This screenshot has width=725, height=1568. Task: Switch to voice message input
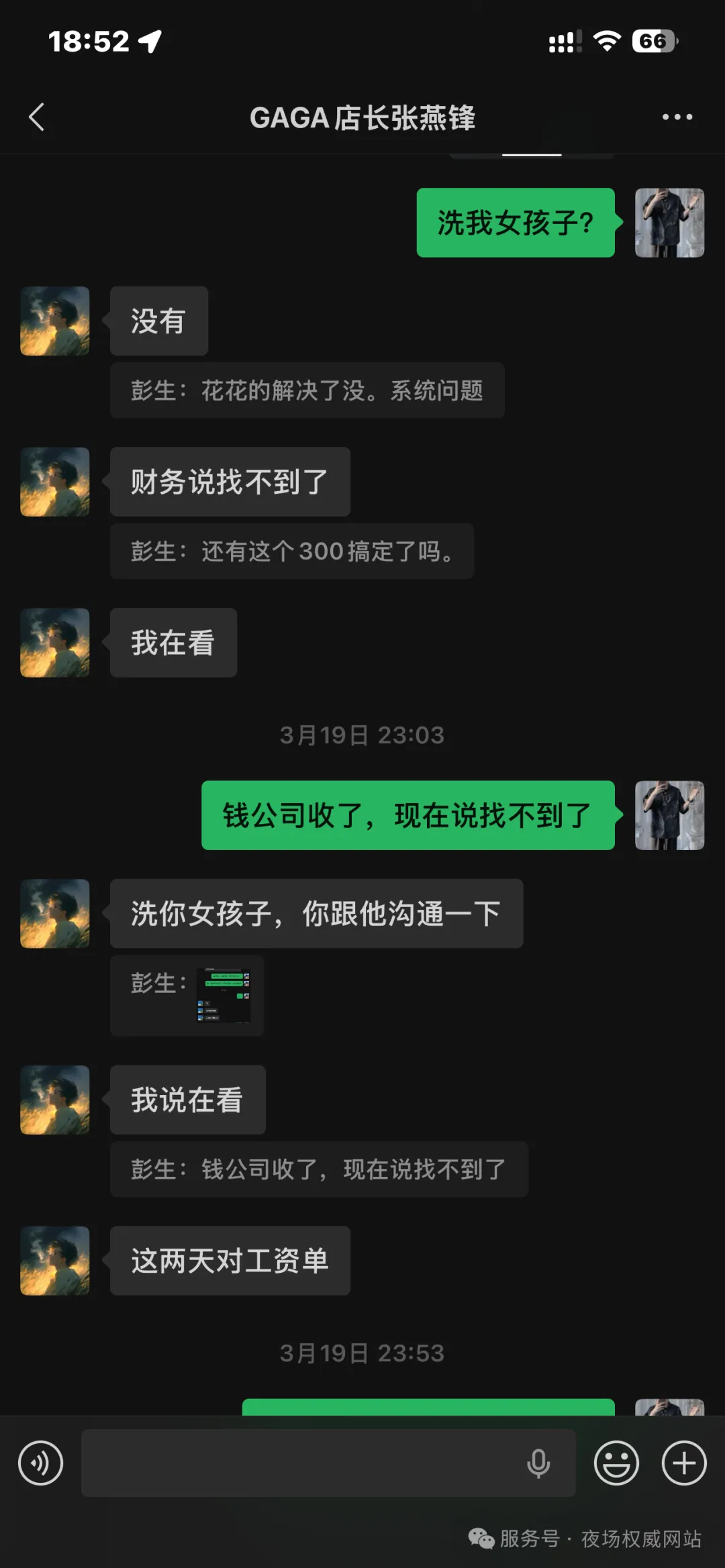pos(40,1463)
